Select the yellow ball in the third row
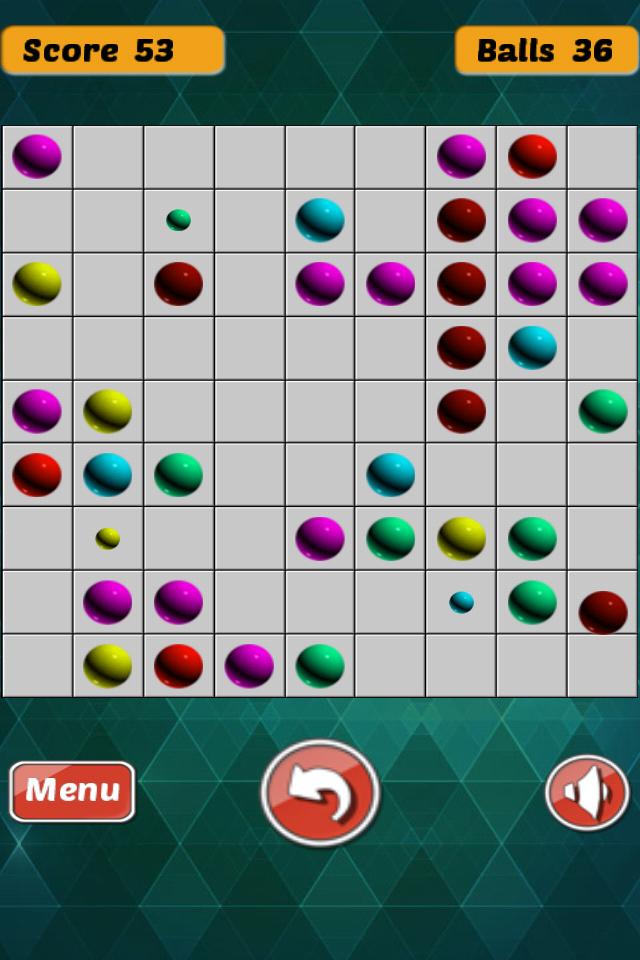The width and height of the screenshot is (640, 960). pyautogui.click(x=37, y=284)
